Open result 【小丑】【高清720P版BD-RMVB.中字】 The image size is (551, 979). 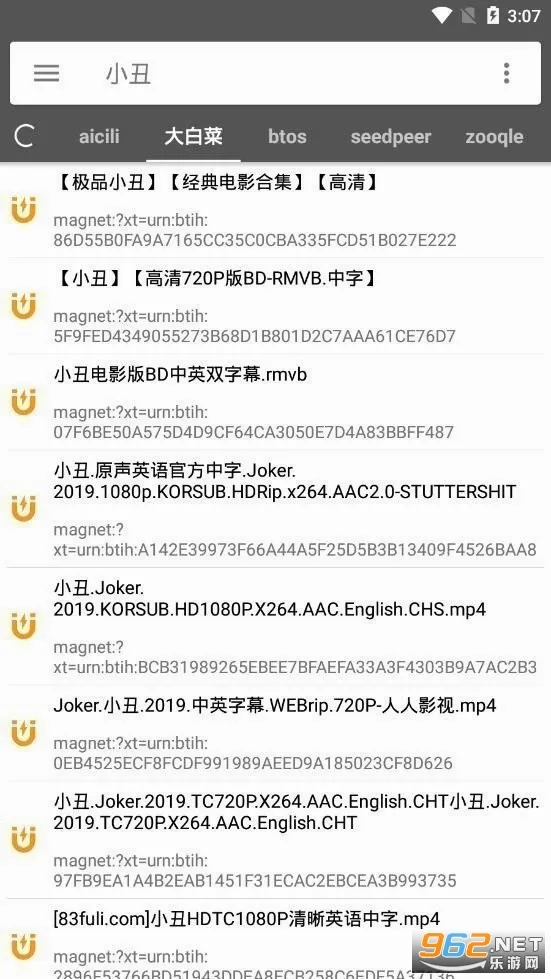pyautogui.click(x=275, y=306)
